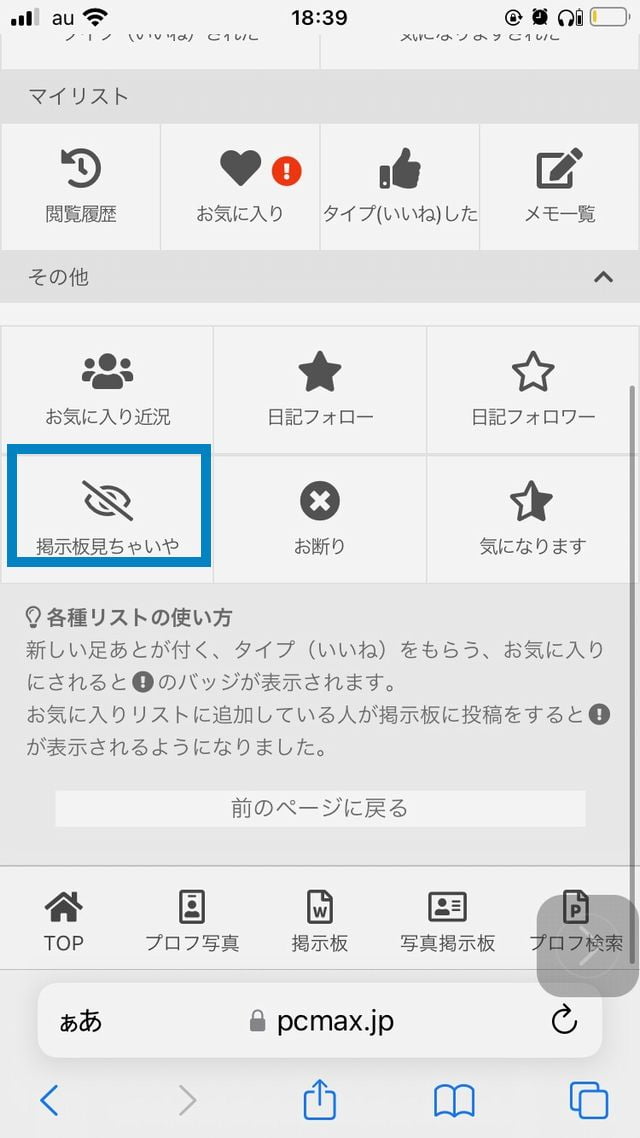
Task: Open 日記フォロワー list
Action: [533, 390]
